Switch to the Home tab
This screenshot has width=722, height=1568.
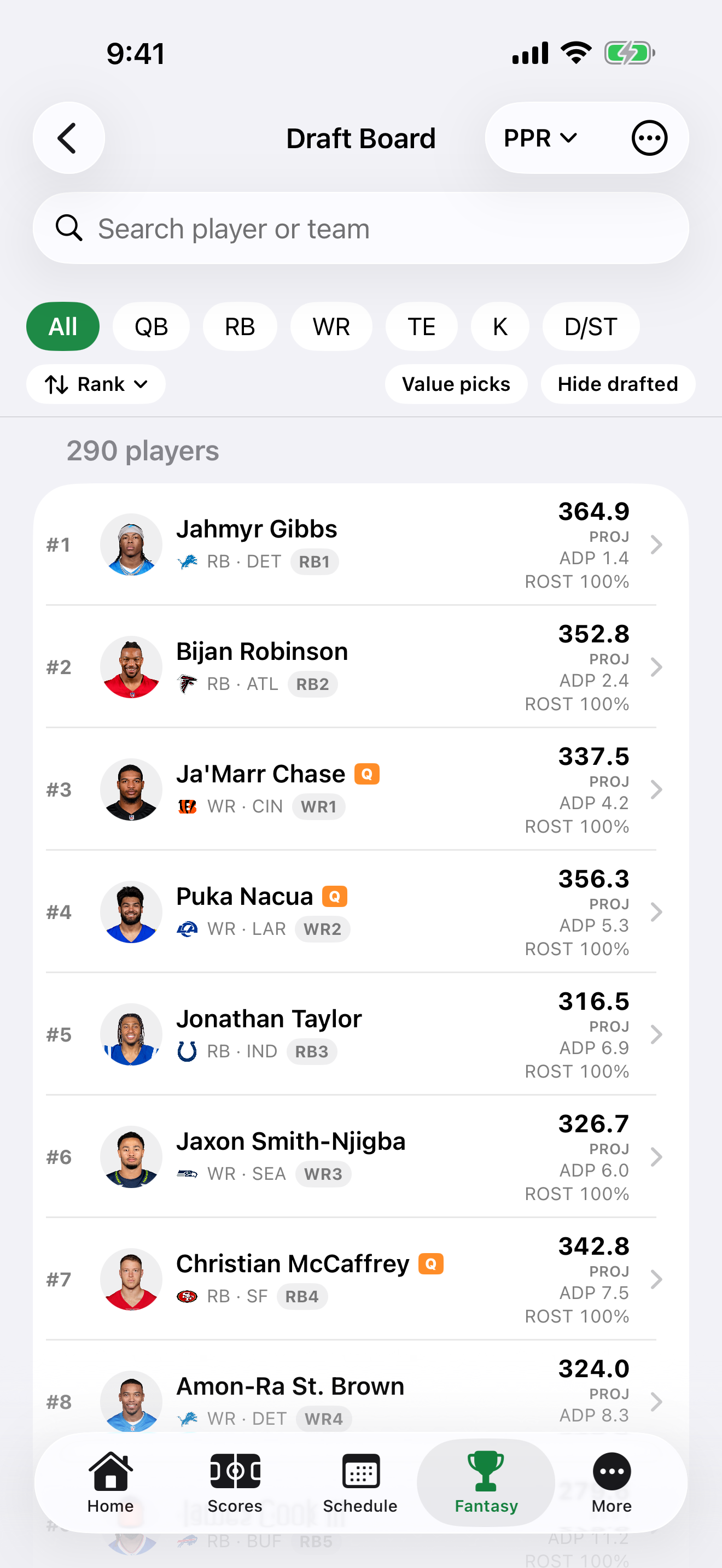[110, 1483]
